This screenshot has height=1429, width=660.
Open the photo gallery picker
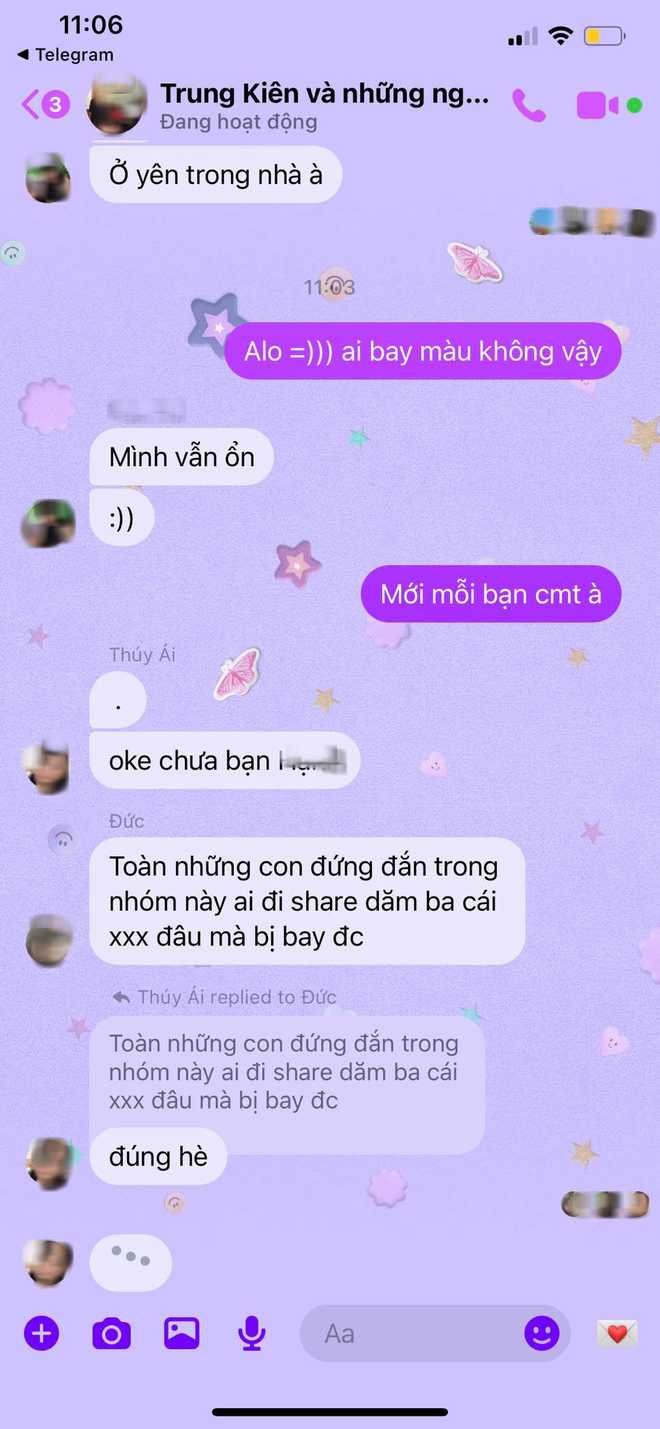pos(181,1333)
